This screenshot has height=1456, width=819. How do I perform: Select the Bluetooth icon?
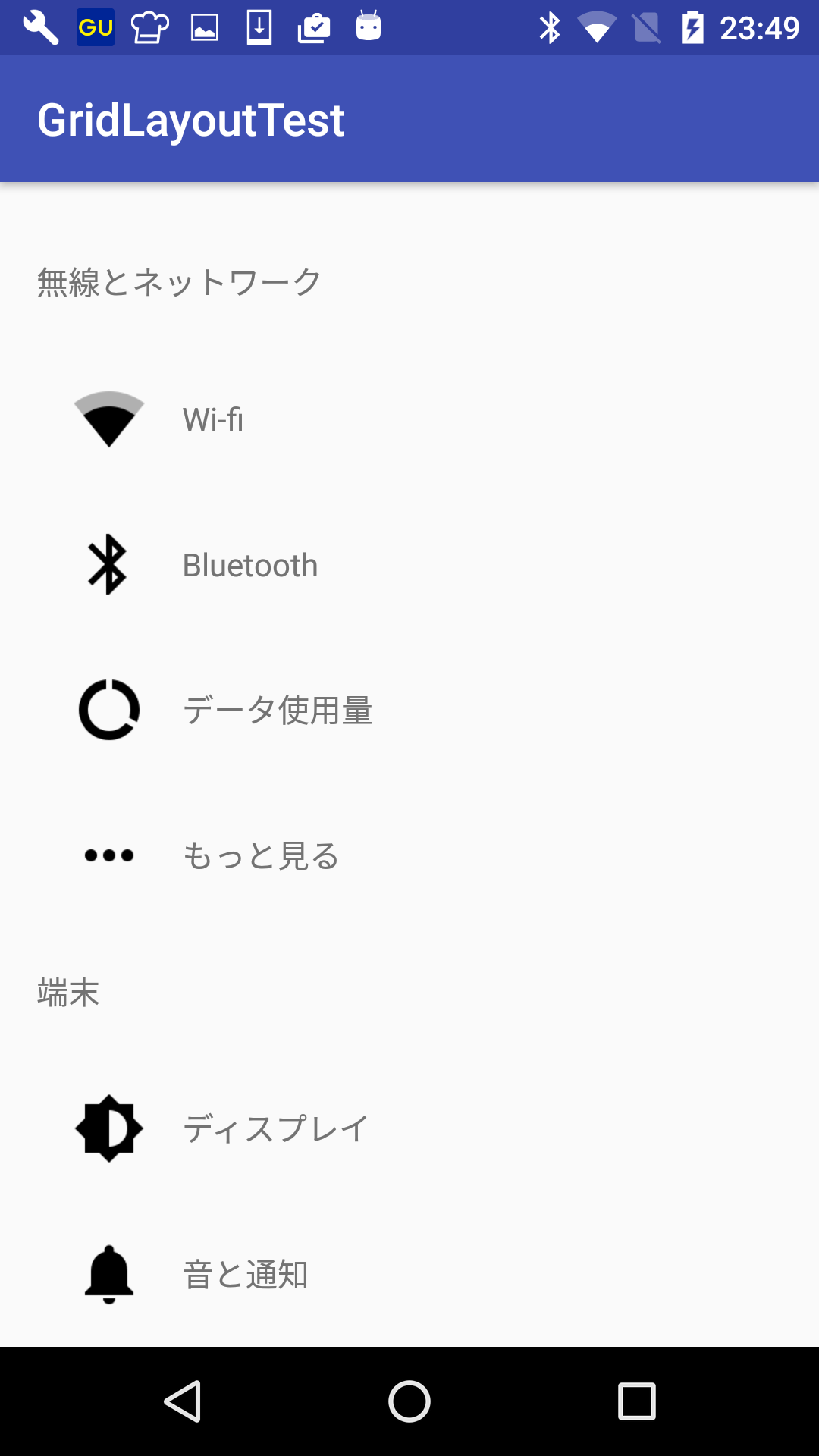pos(108,564)
